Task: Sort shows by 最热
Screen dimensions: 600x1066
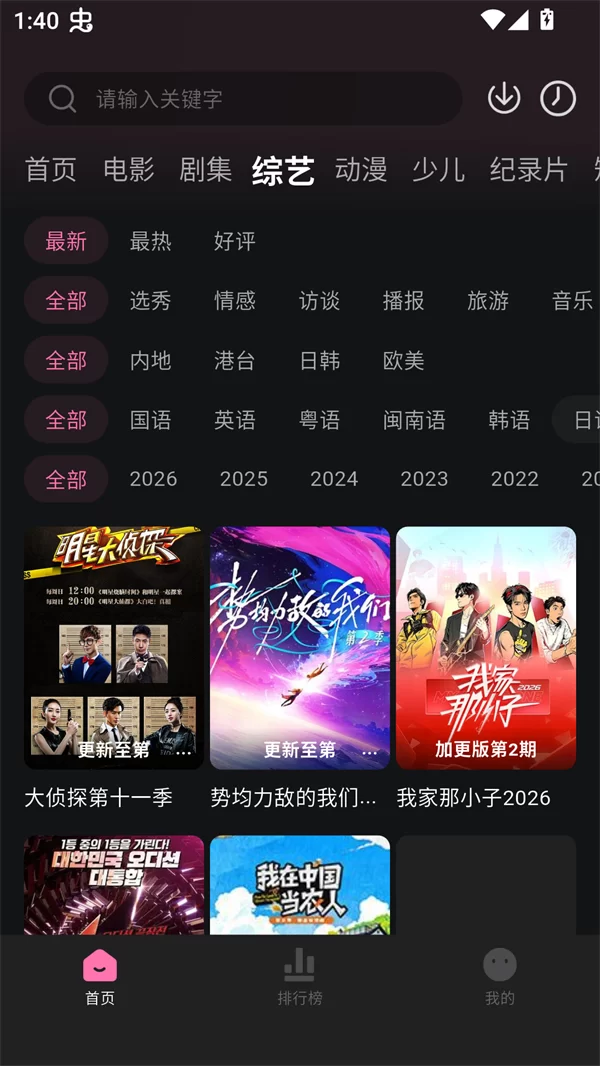Action: (x=150, y=241)
